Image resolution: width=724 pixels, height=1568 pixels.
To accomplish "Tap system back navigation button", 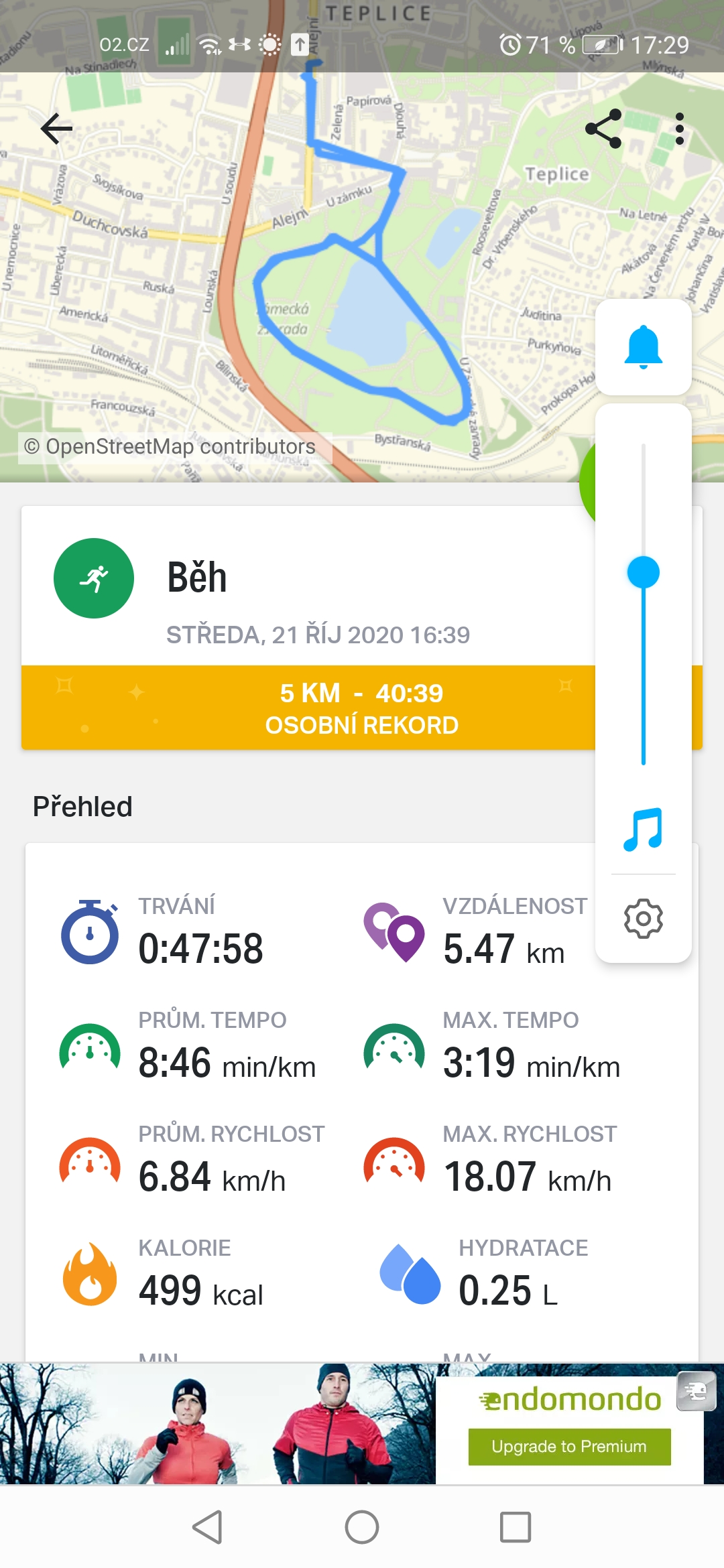I will pyautogui.click(x=207, y=1527).
